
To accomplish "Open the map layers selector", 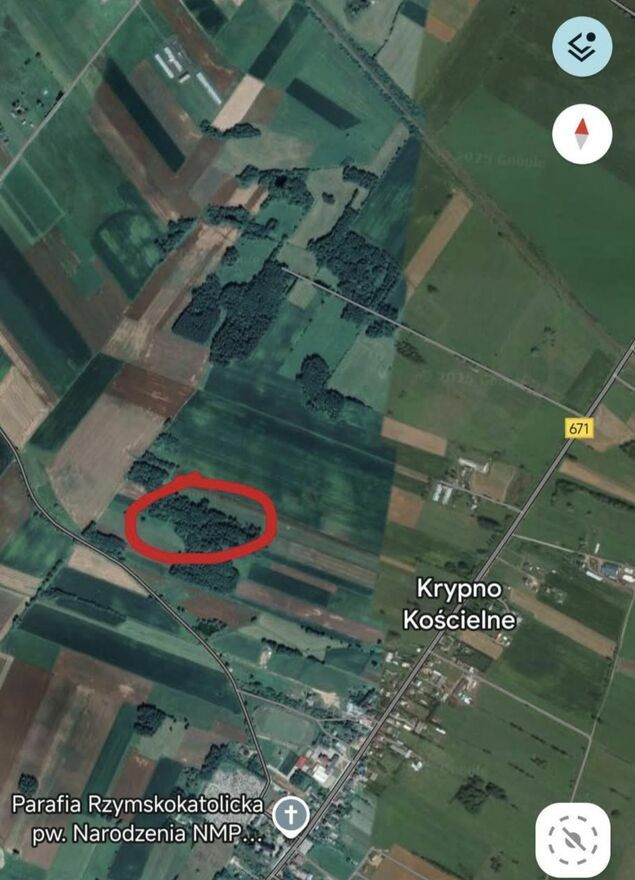I will pyautogui.click(x=581, y=46).
